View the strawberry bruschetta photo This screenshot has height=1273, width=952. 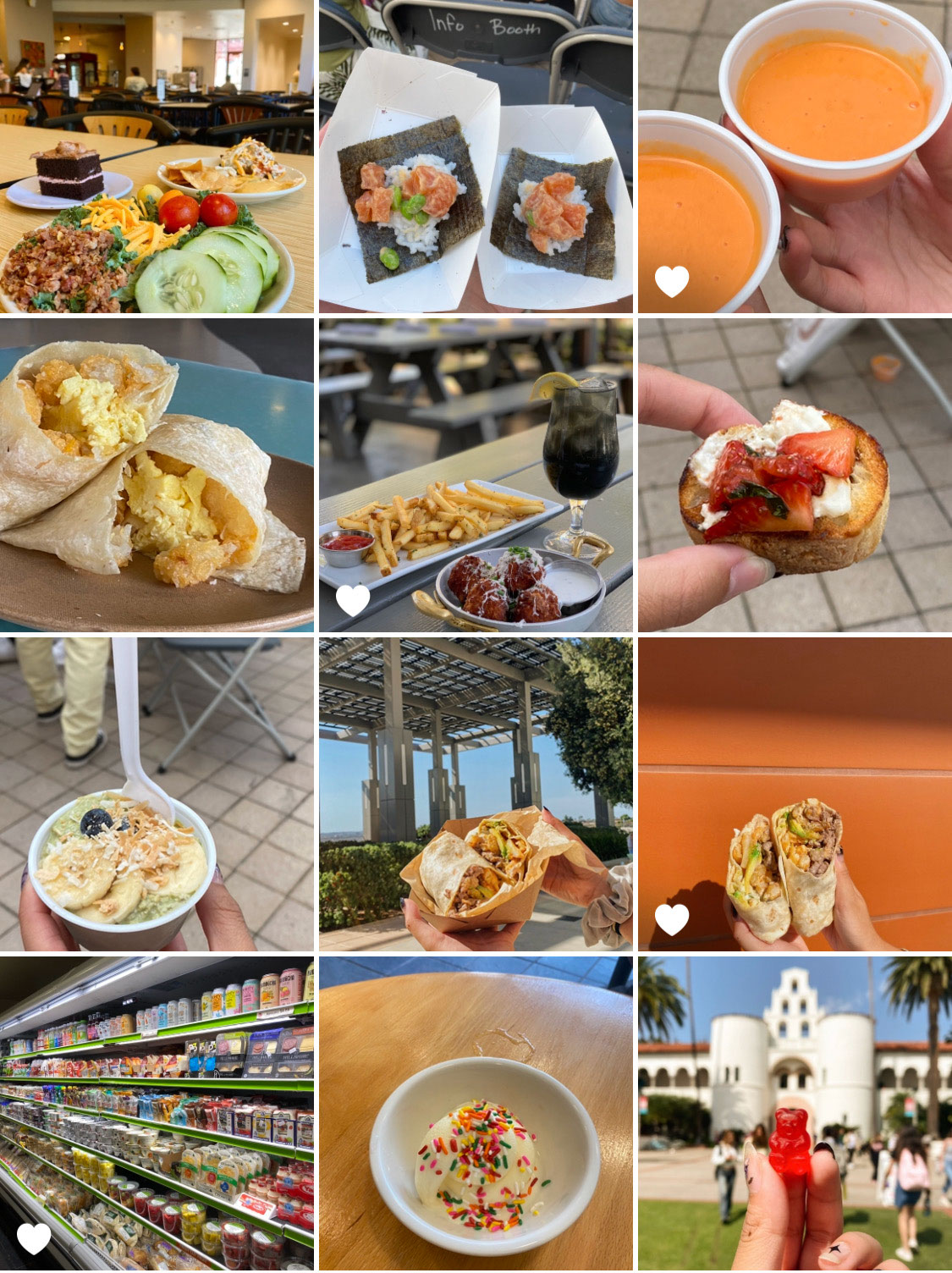[x=795, y=475]
